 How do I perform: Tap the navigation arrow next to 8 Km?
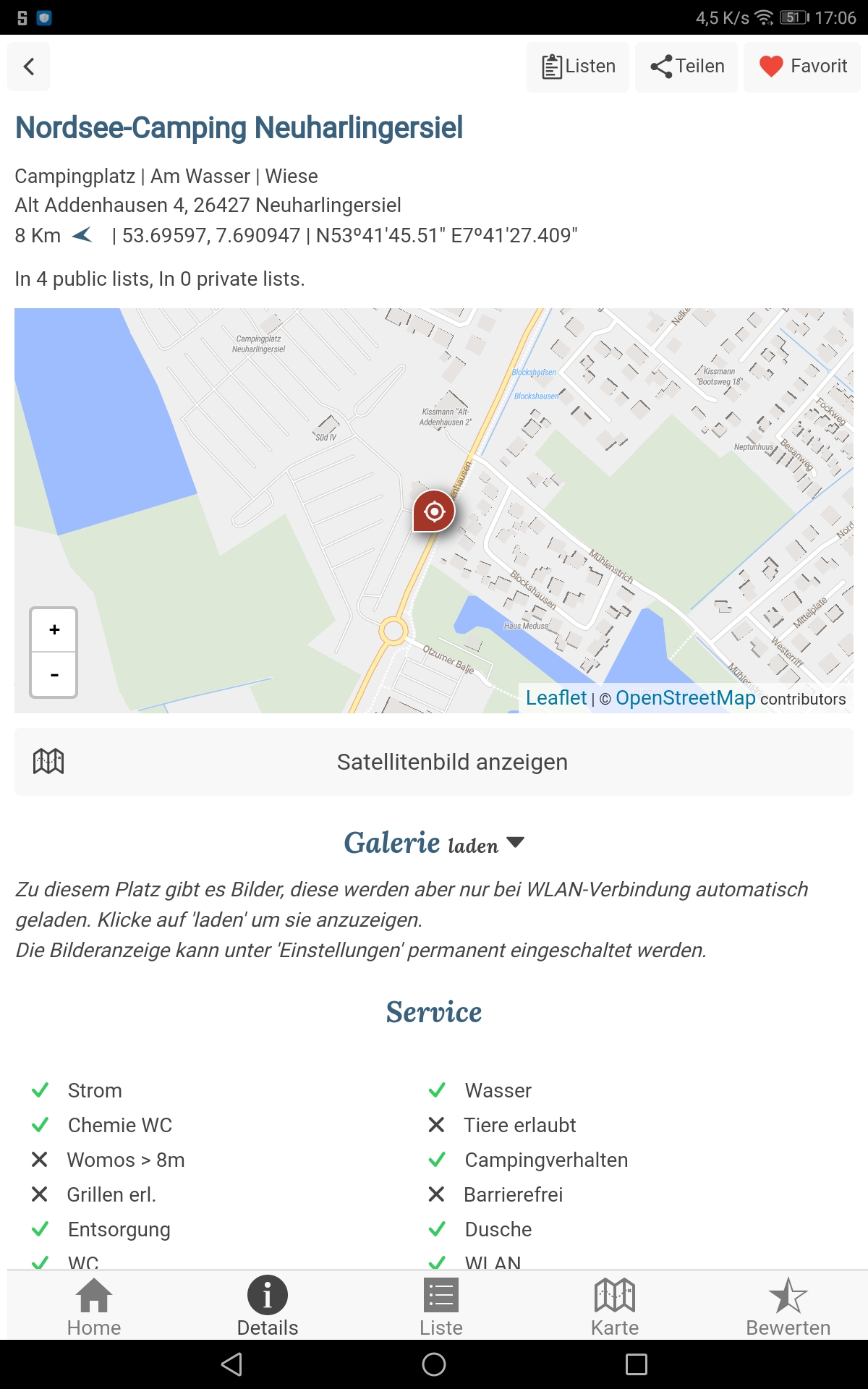click(x=82, y=235)
